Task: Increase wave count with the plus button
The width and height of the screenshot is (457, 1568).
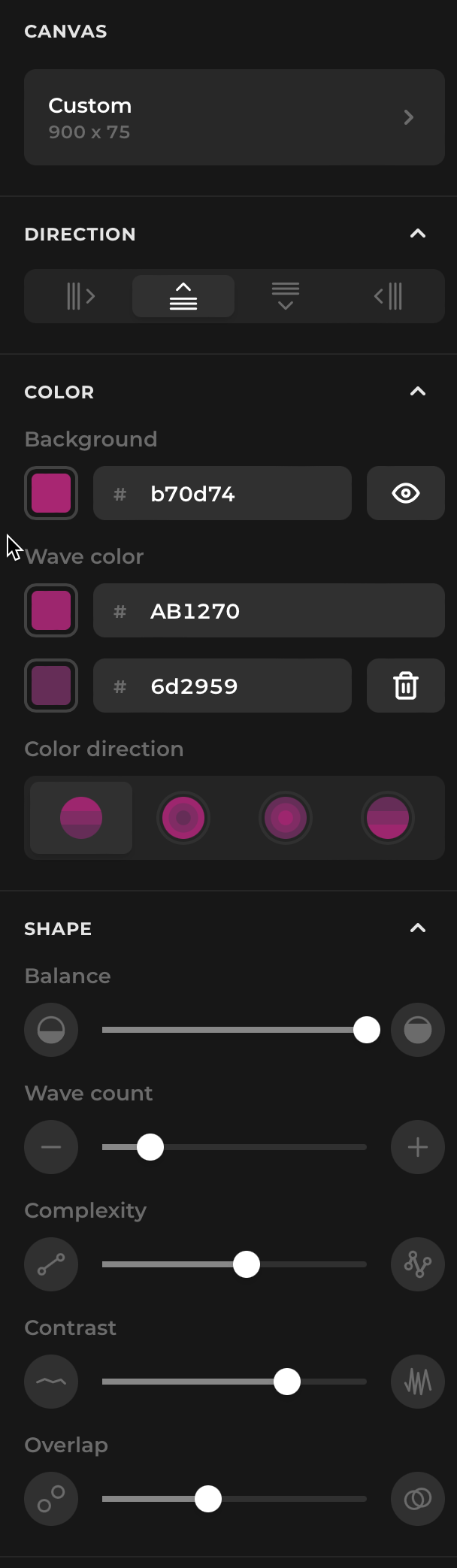Action: (418, 1147)
